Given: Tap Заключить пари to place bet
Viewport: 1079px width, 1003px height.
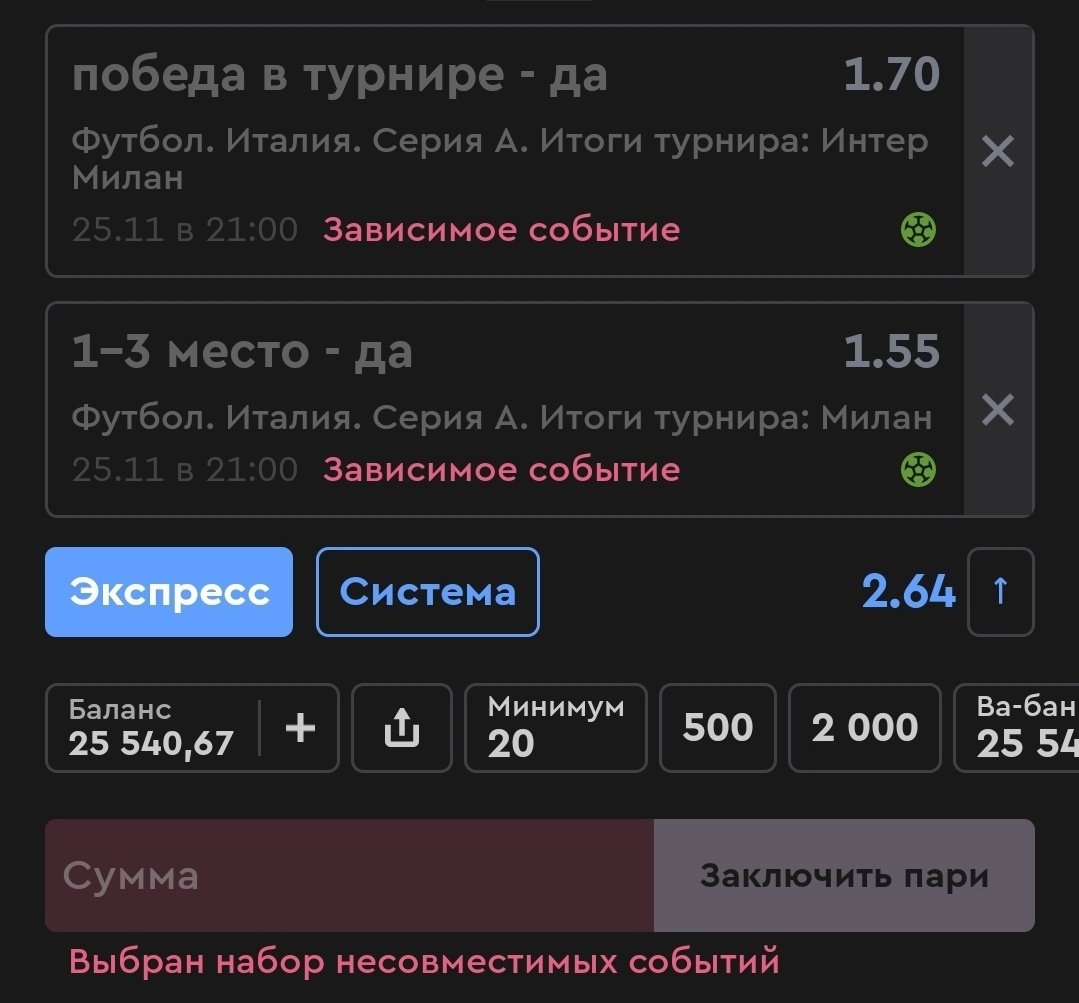Looking at the screenshot, I should pyautogui.click(x=843, y=876).
